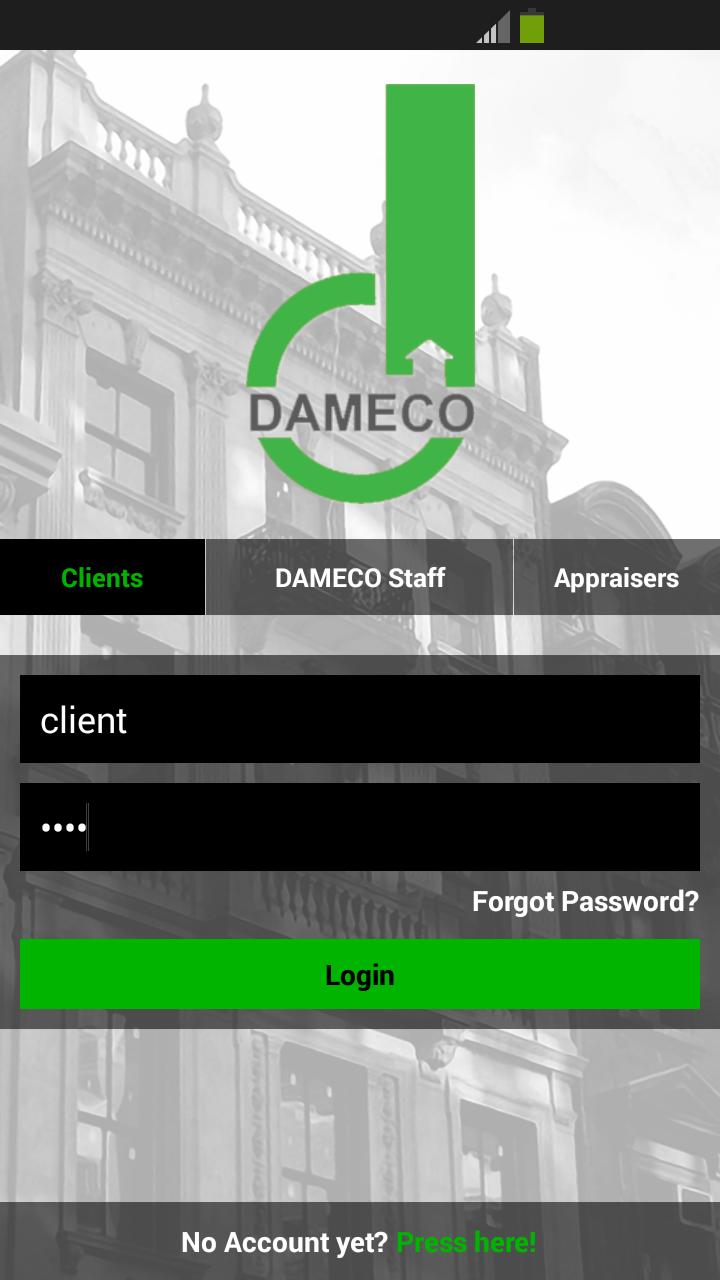The image size is (720, 1280).
Task: Click "No Account yet?" text at the bottom
Action: pyautogui.click(x=283, y=1242)
